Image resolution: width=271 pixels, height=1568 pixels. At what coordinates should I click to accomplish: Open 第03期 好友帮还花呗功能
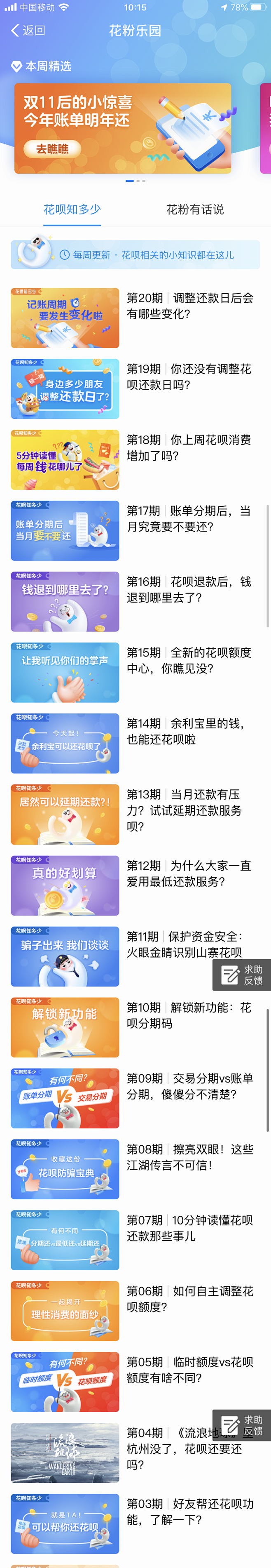(189, 1511)
